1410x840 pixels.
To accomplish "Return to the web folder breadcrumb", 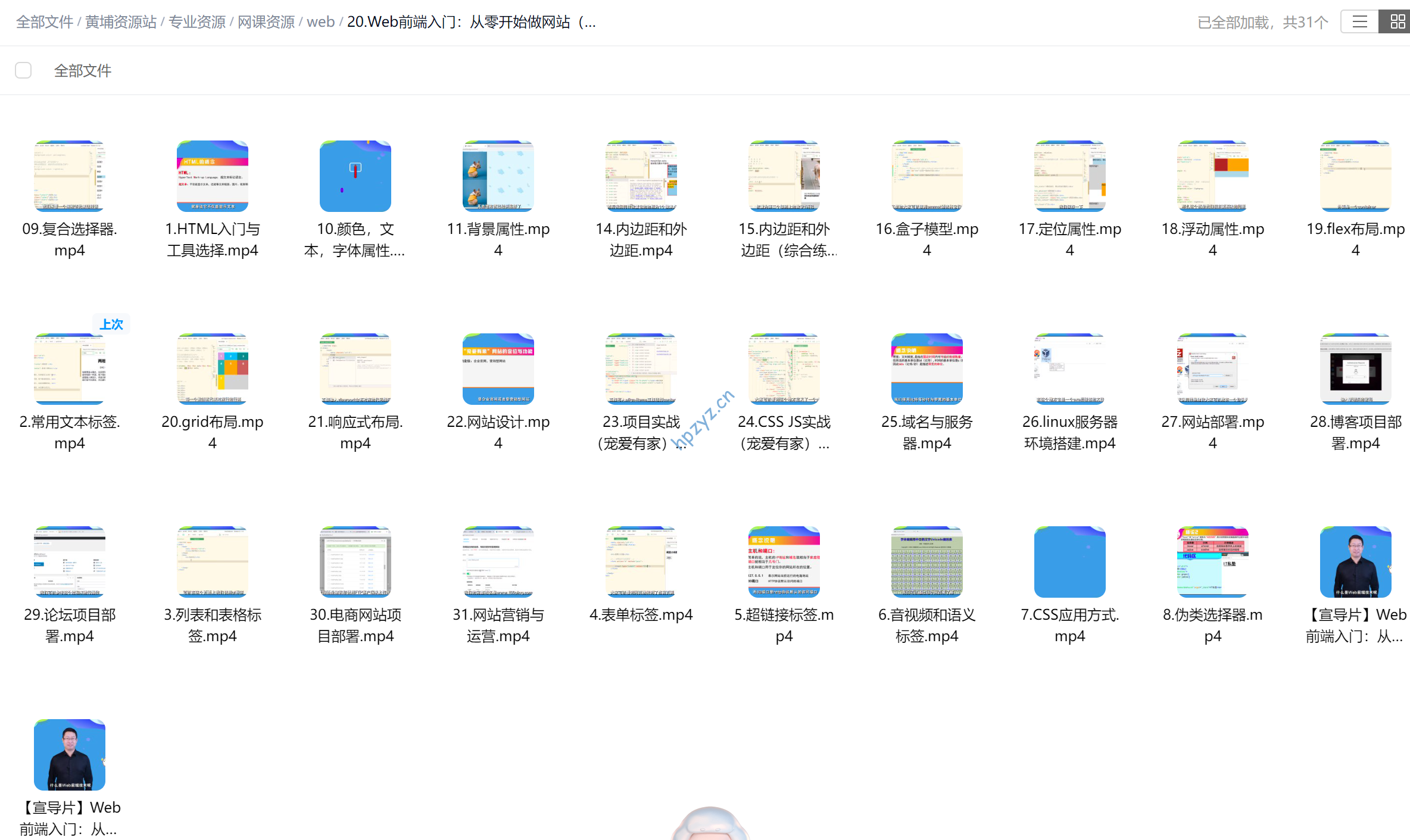I will (x=320, y=22).
